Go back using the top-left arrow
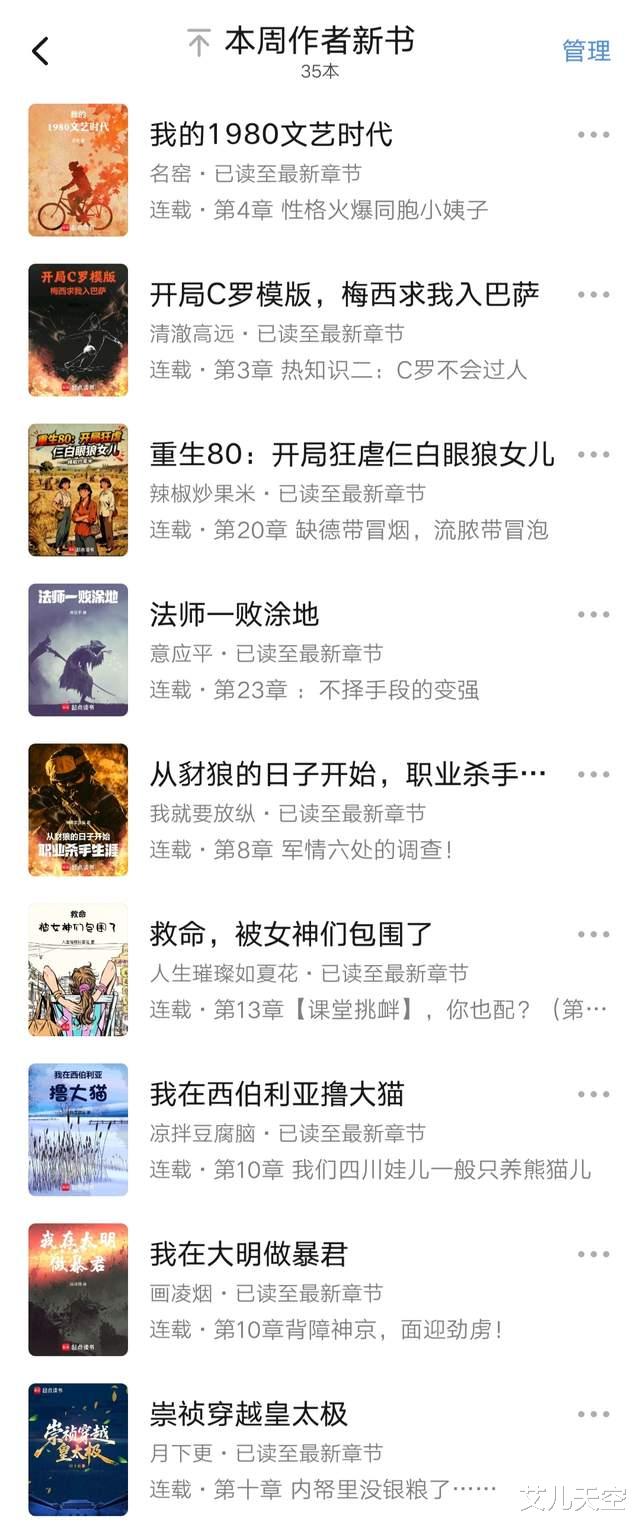 [x=40, y=51]
